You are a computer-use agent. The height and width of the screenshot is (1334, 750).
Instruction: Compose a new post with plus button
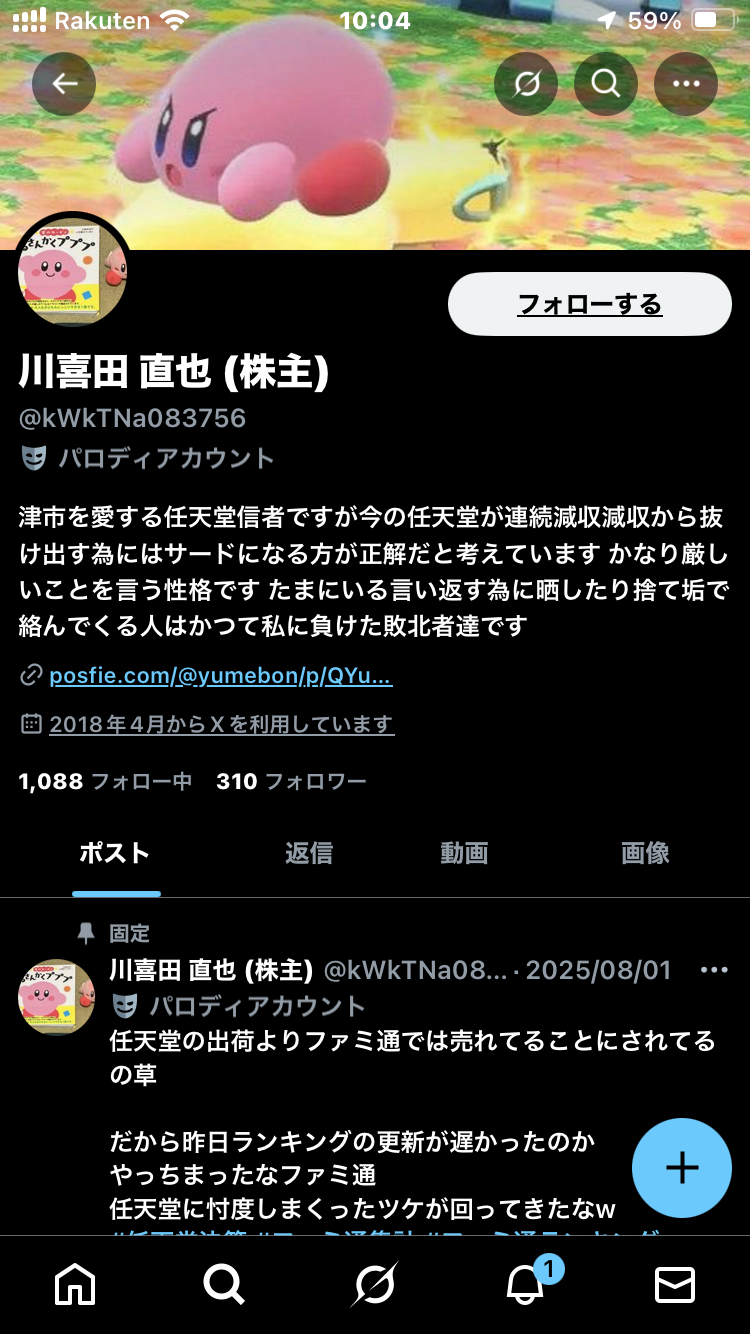point(682,1168)
